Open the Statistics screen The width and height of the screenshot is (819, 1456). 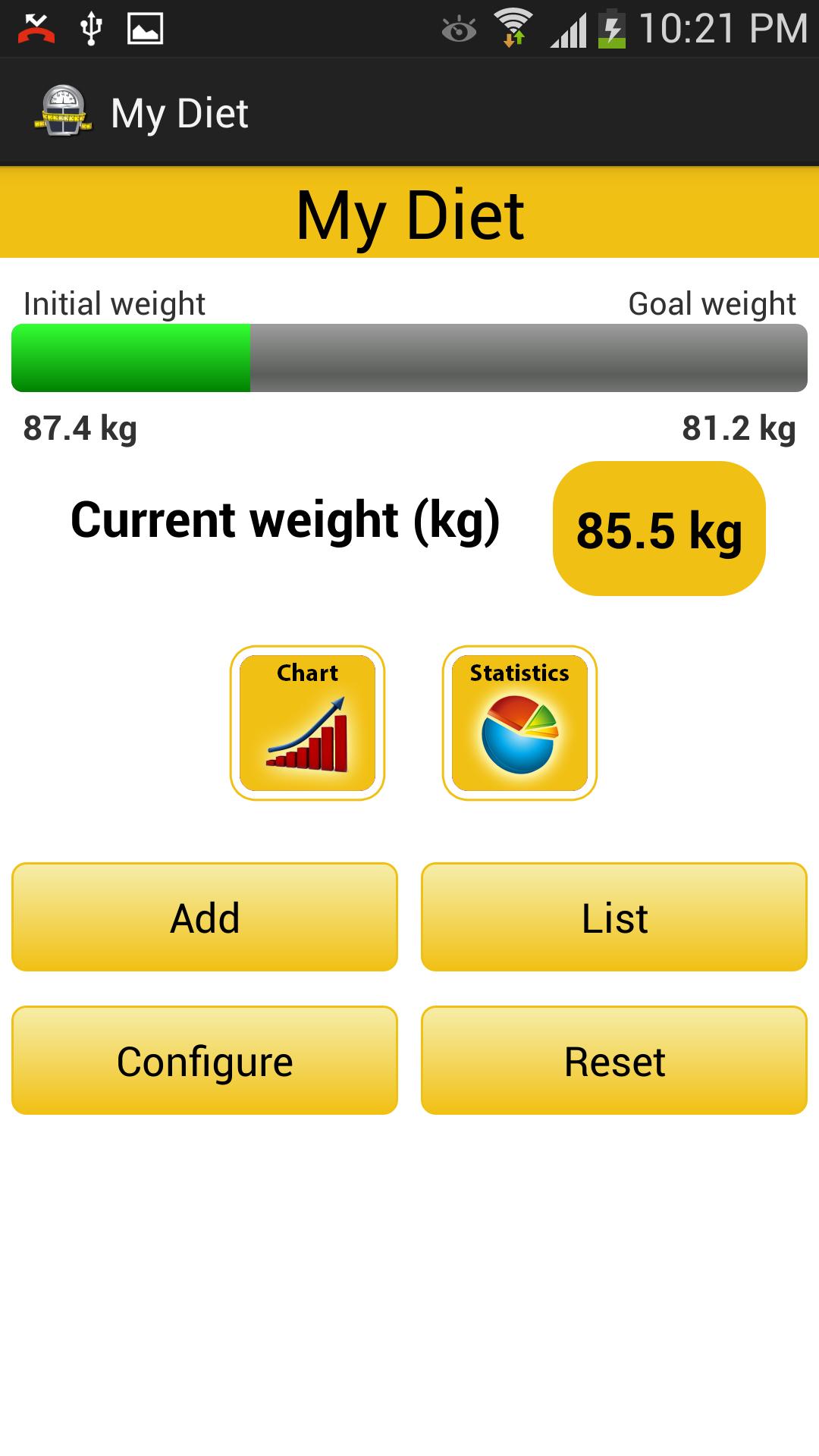tap(519, 723)
